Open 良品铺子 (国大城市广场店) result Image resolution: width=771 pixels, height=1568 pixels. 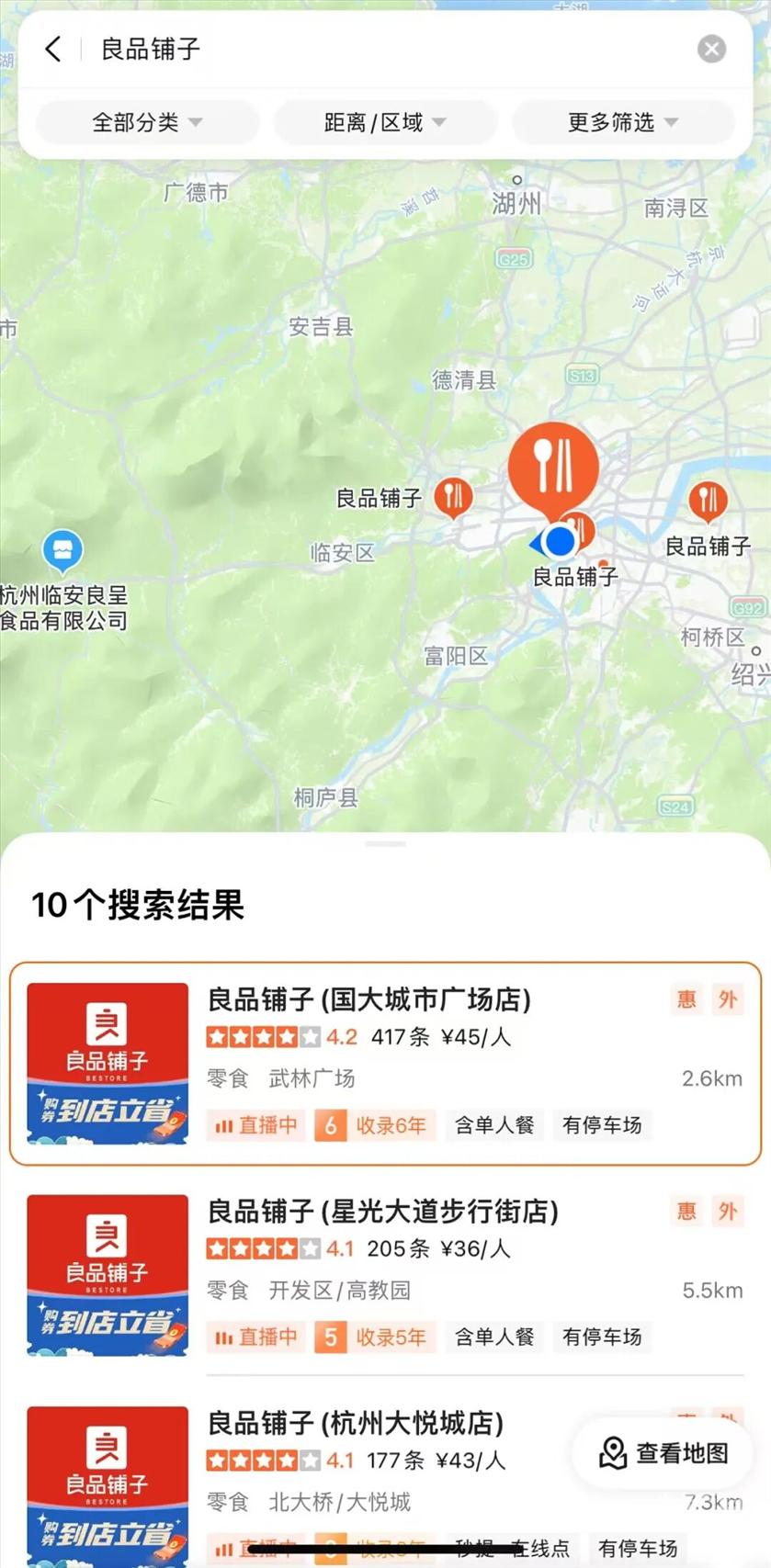click(x=385, y=1064)
